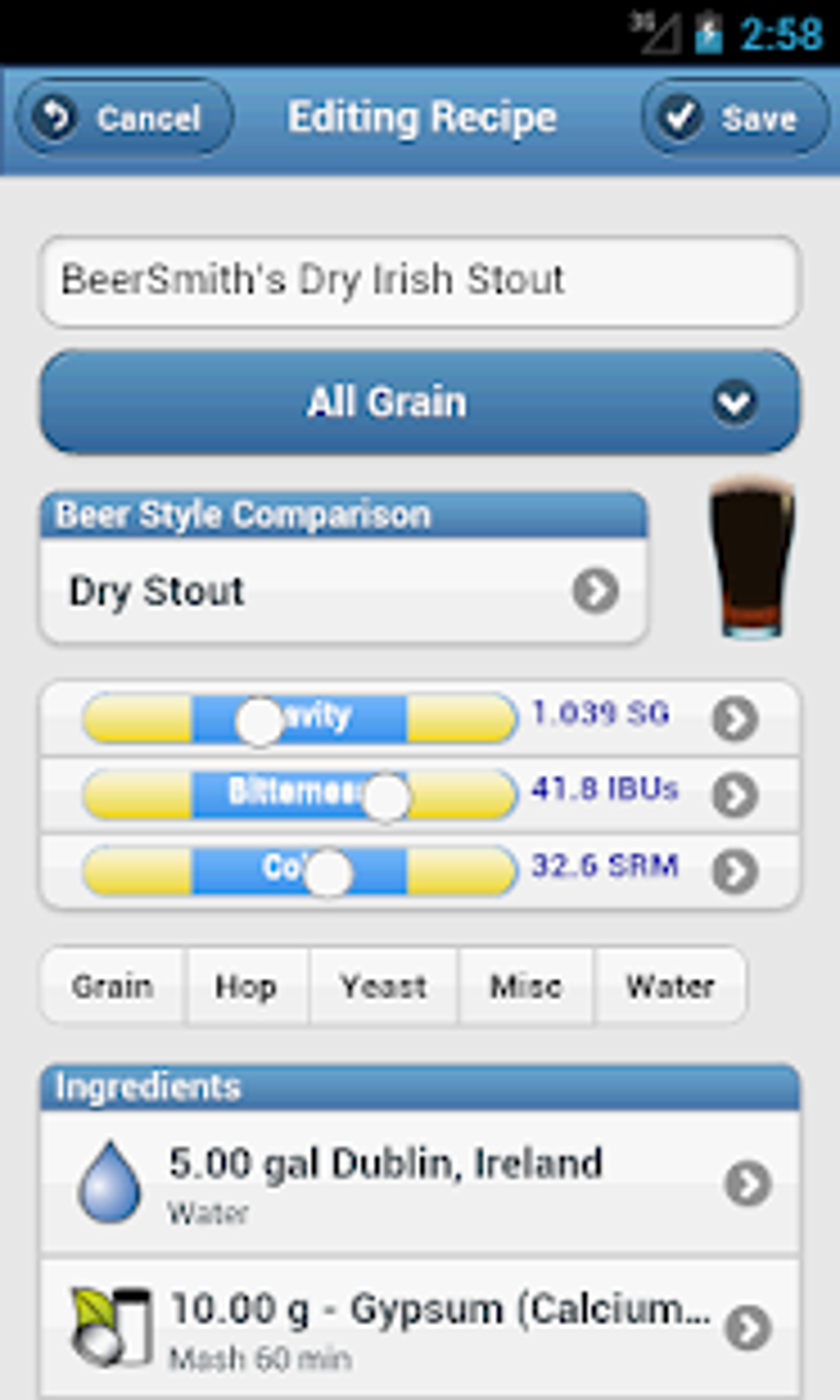Add a Yeast ingredient
The image size is (840, 1400).
click(x=383, y=986)
